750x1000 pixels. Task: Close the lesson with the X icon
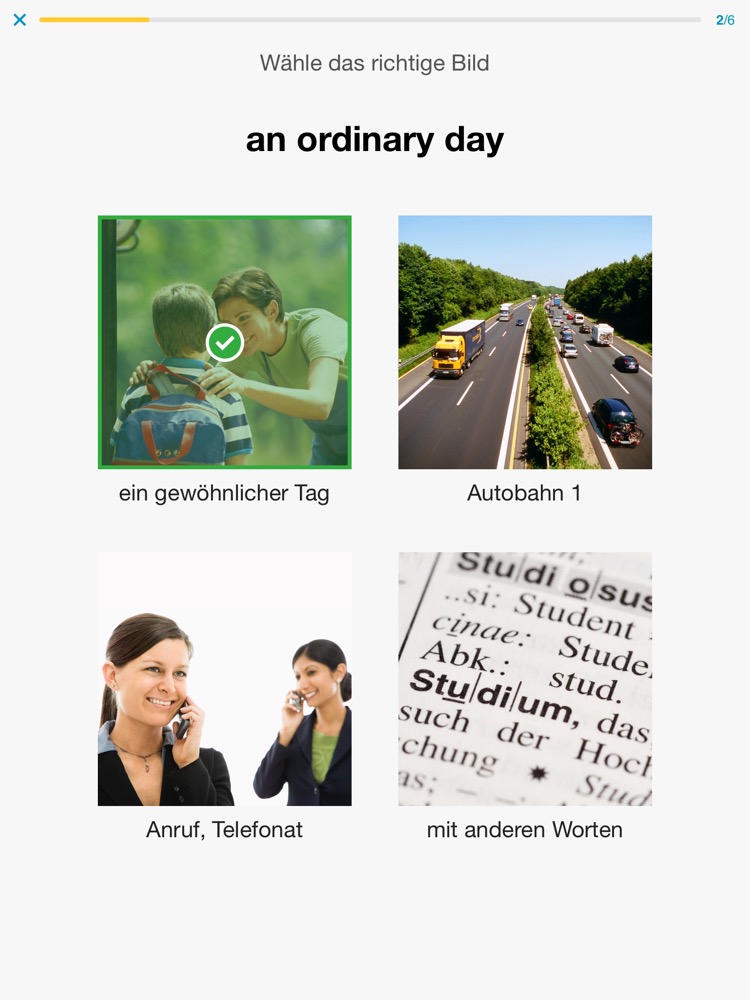point(20,20)
